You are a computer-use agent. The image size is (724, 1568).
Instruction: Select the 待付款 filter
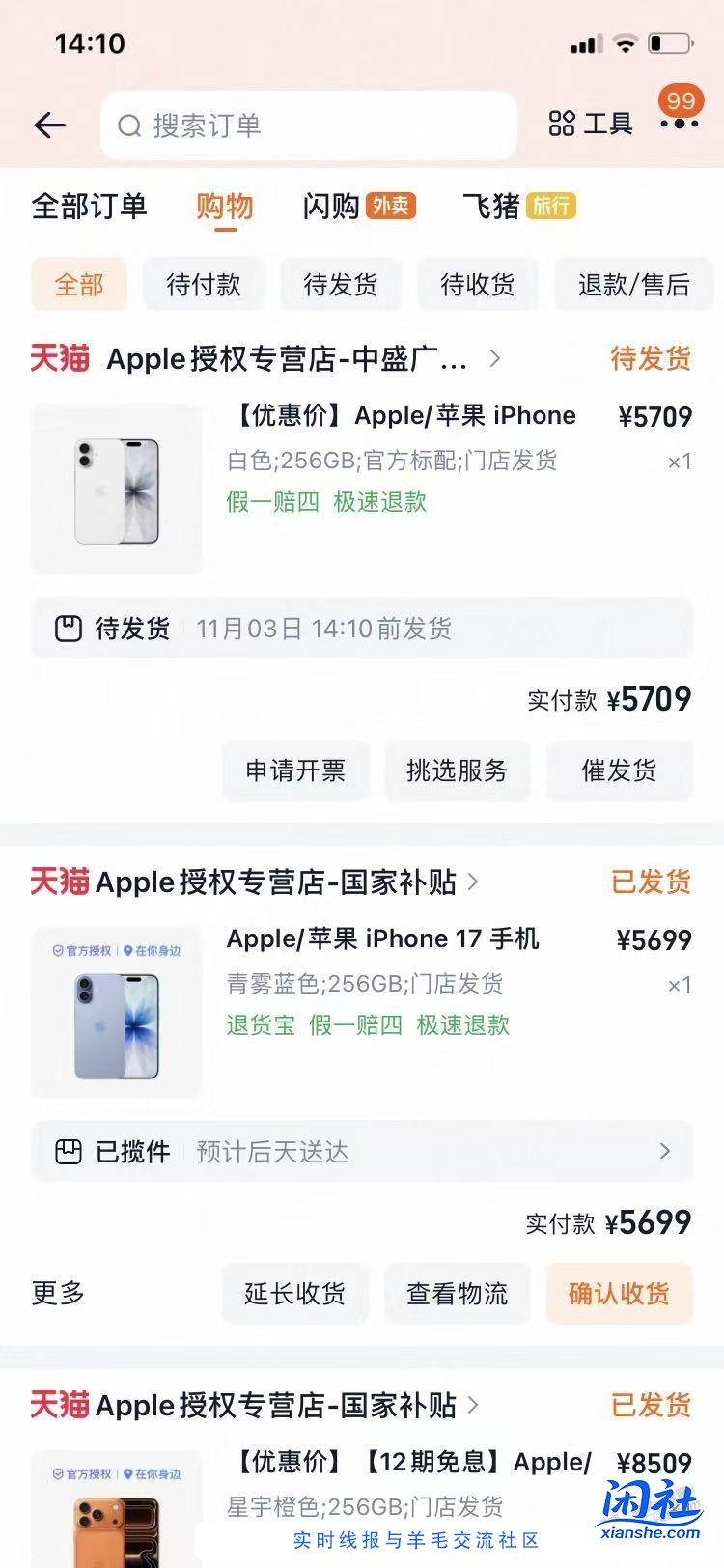203,284
